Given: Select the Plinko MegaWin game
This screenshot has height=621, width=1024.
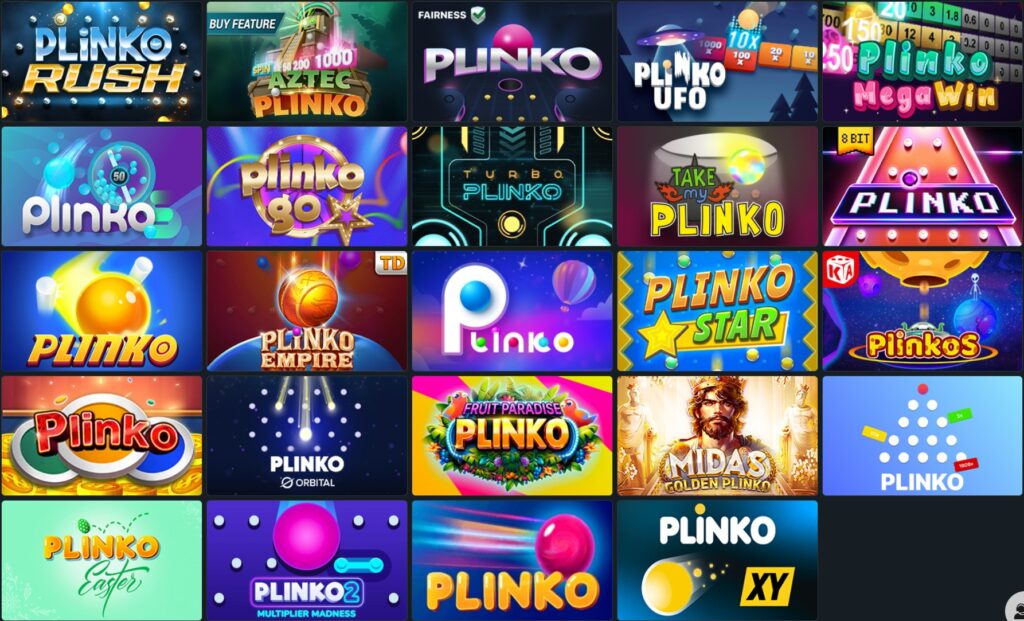Looking at the screenshot, I should coord(922,61).
